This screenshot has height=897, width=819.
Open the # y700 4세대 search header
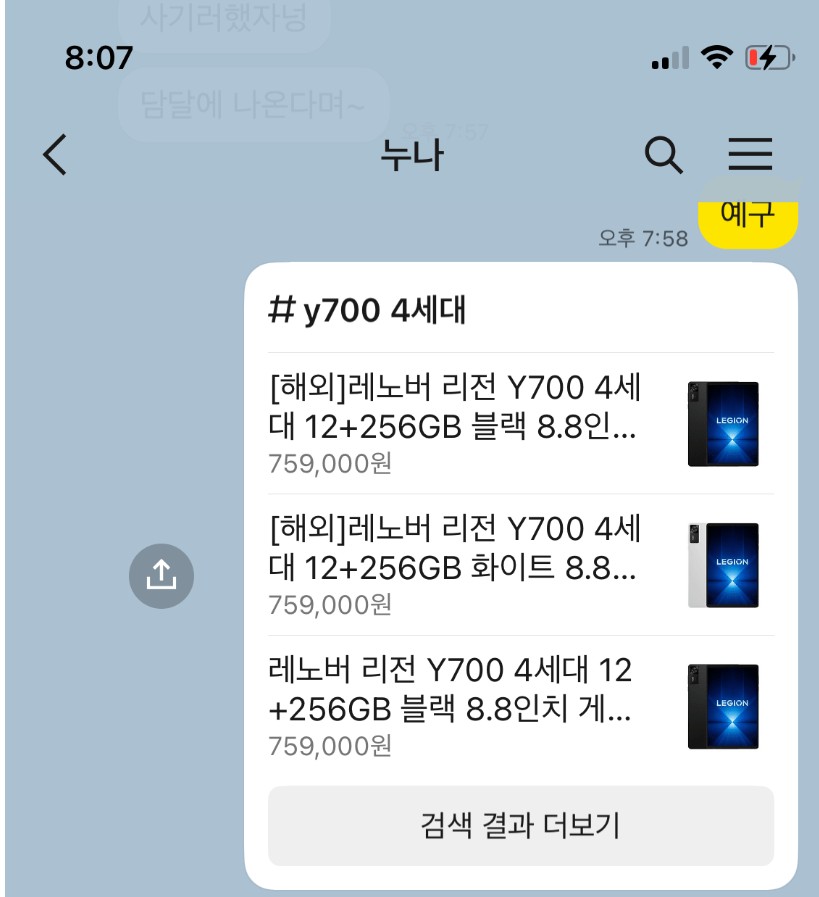pyautogui.click(x=368, y=311)
